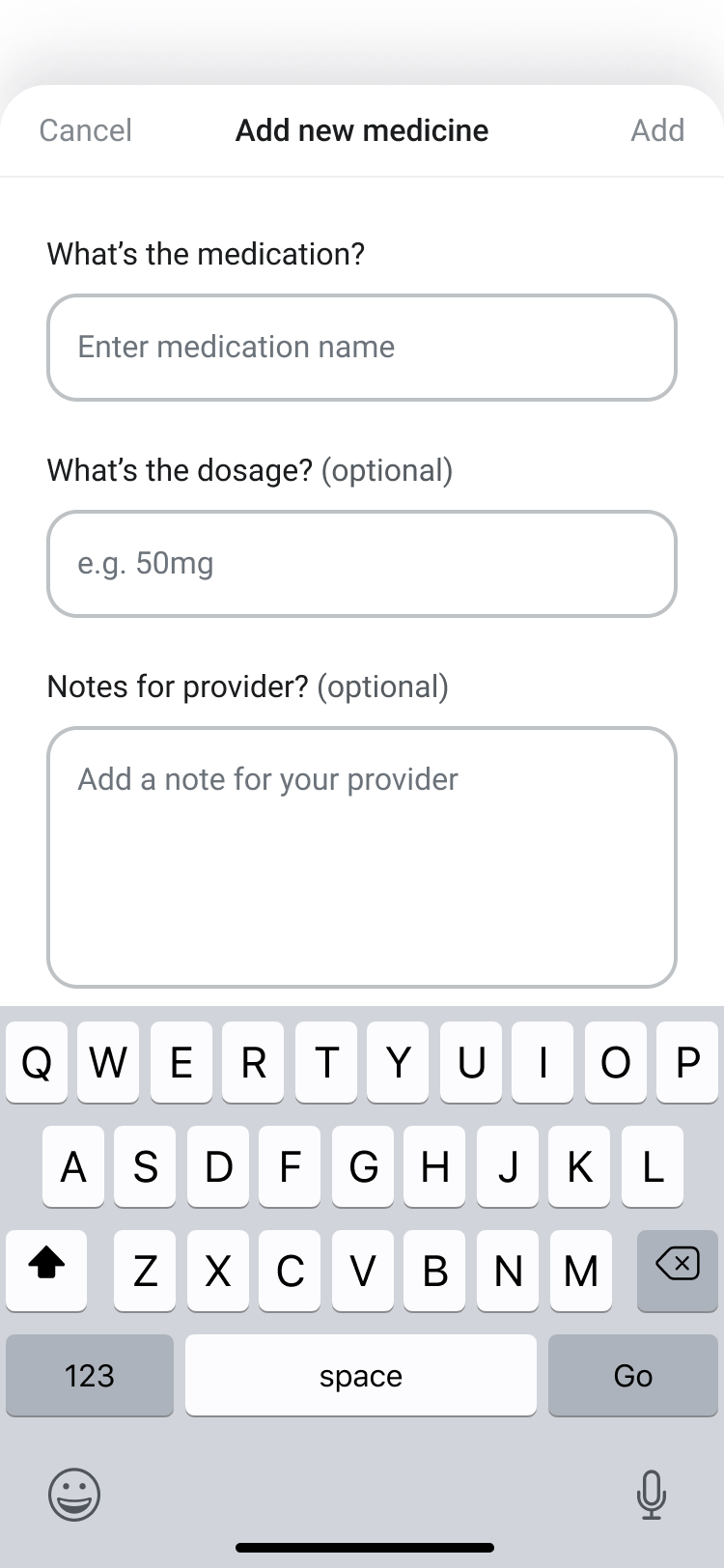
Task: Start dictation with the microphone
Action: 652,1494
